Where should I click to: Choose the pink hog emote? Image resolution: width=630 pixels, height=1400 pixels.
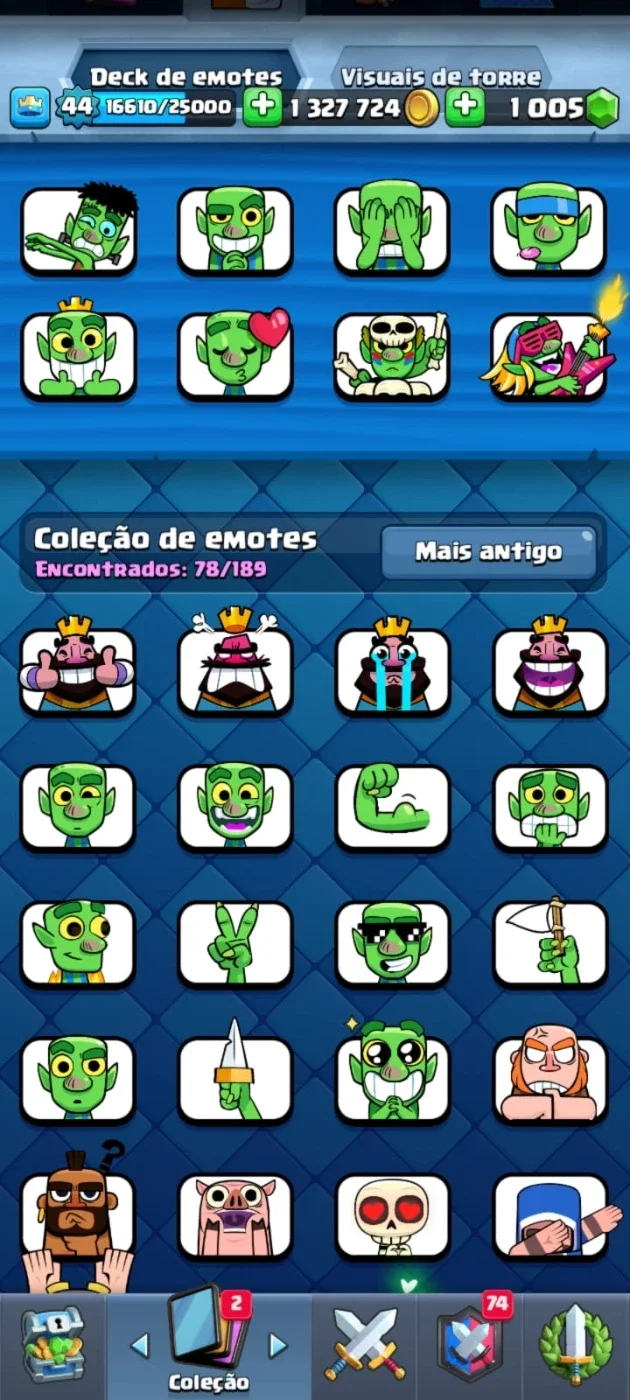click(235, 1216)
